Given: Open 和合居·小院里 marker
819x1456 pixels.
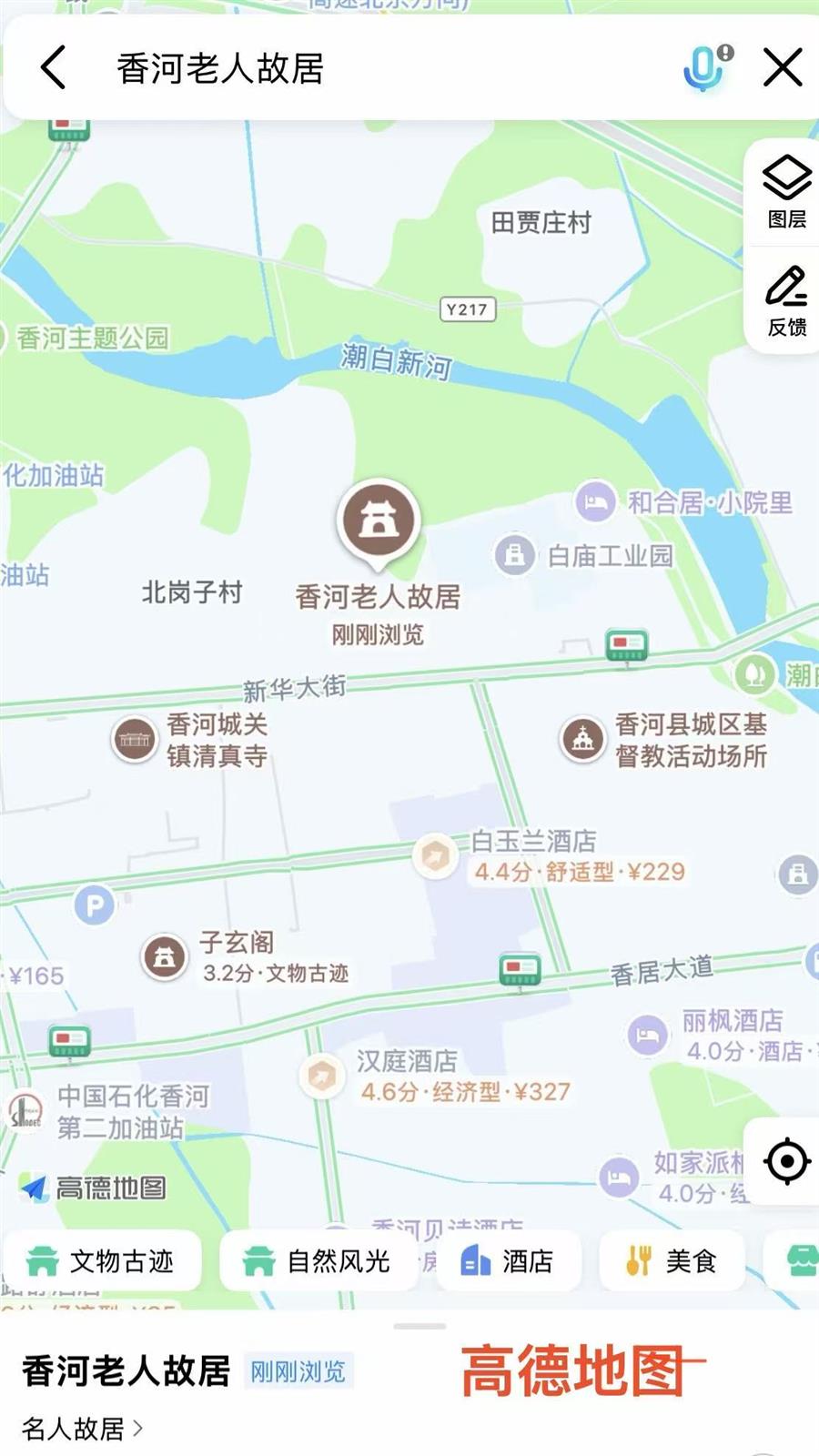Looking at the screenshot, I should pos(595,502).
